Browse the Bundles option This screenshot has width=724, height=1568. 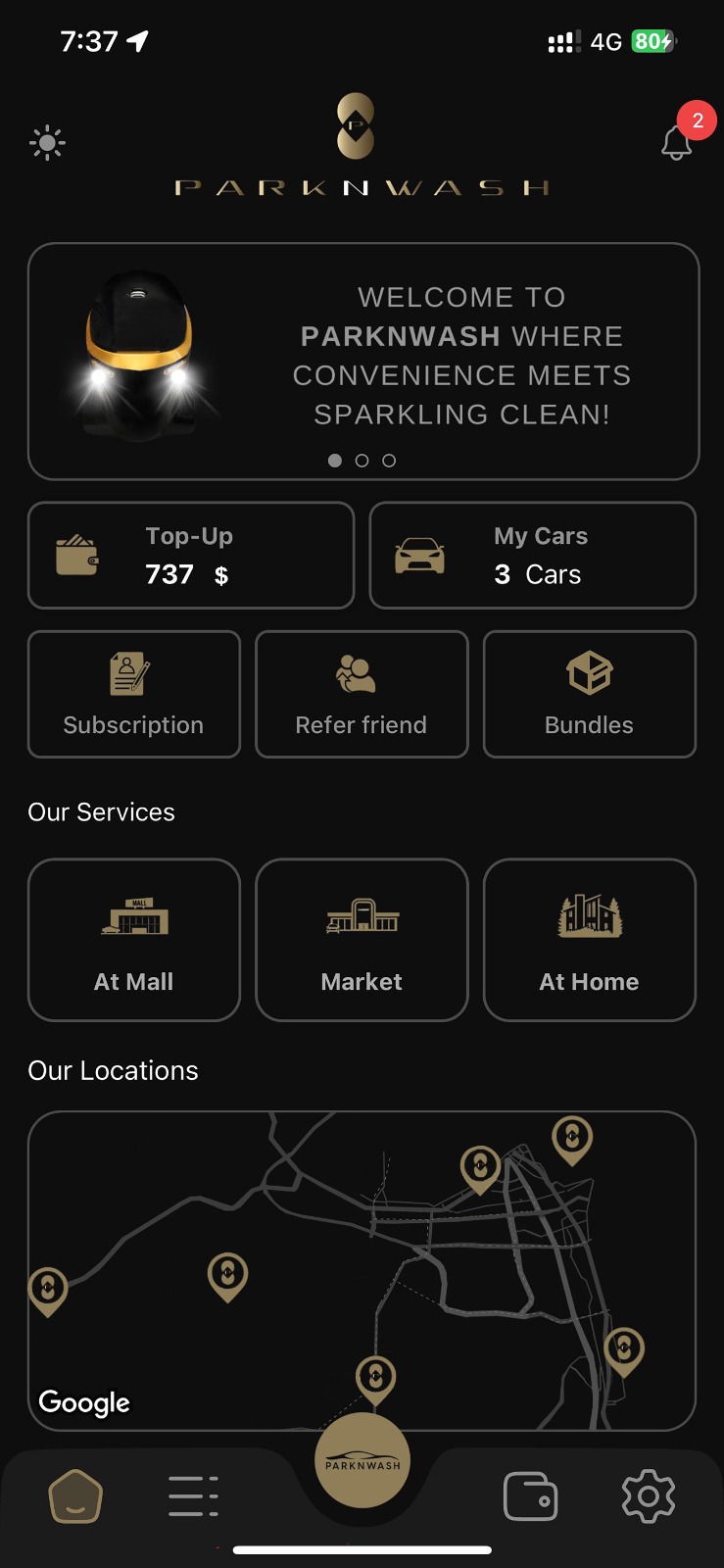coord(589,694)
